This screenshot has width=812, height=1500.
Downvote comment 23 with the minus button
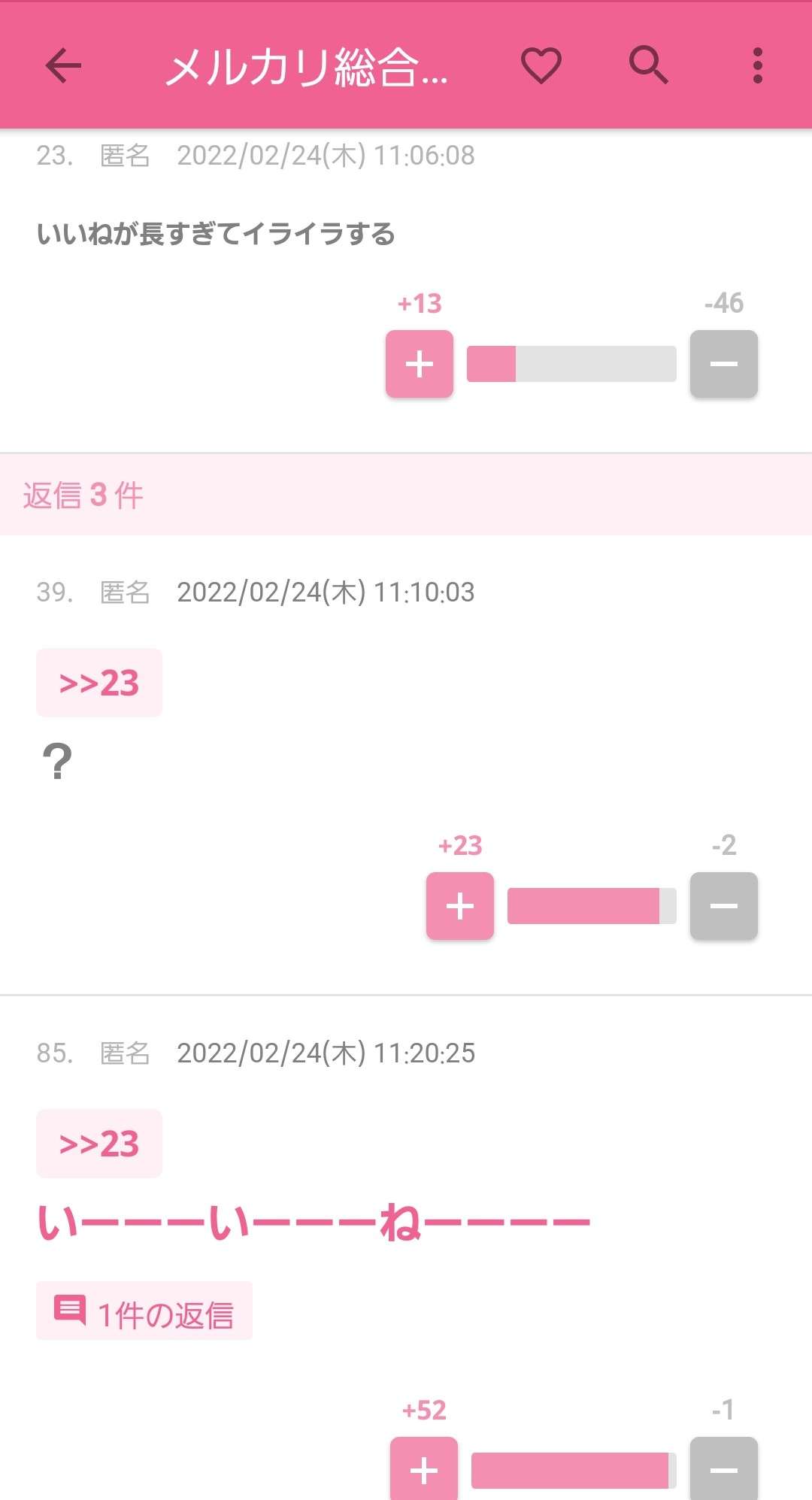pyautogui.click(x=724, y=364)
